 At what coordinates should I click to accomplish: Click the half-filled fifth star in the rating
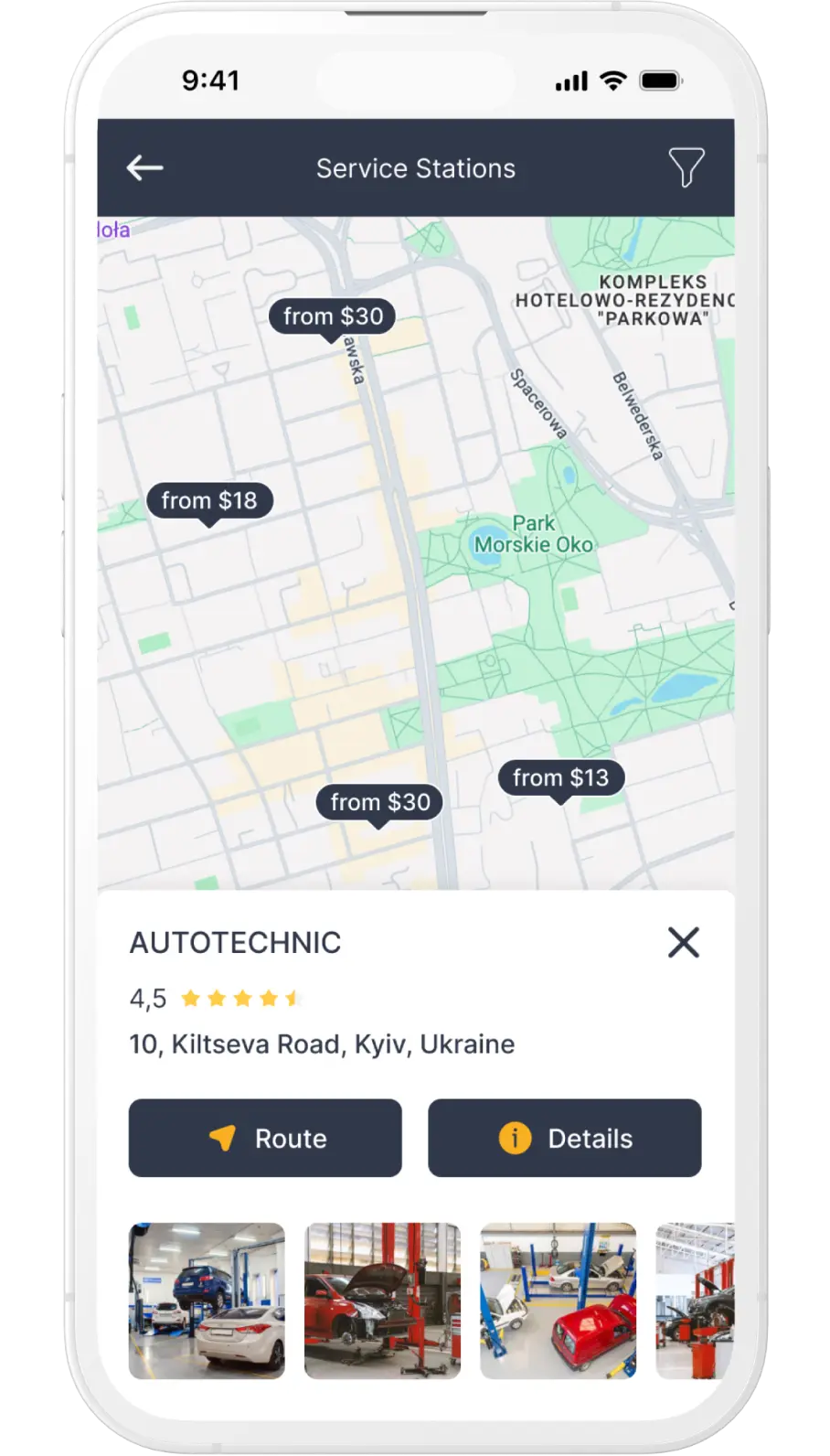coord(293,997)
